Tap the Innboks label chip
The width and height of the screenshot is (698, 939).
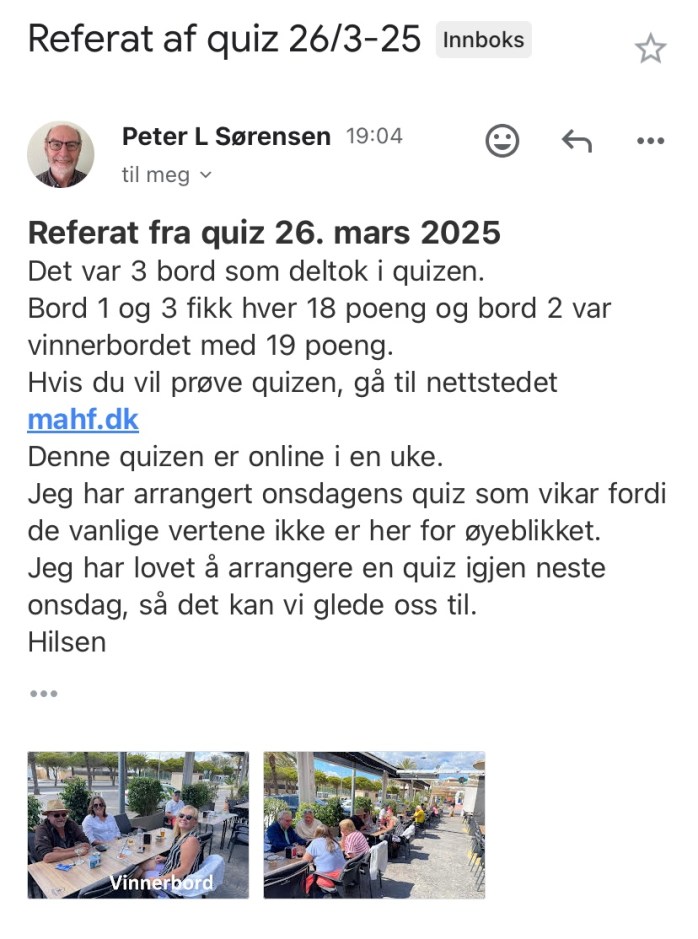click(x=483, y=40)
